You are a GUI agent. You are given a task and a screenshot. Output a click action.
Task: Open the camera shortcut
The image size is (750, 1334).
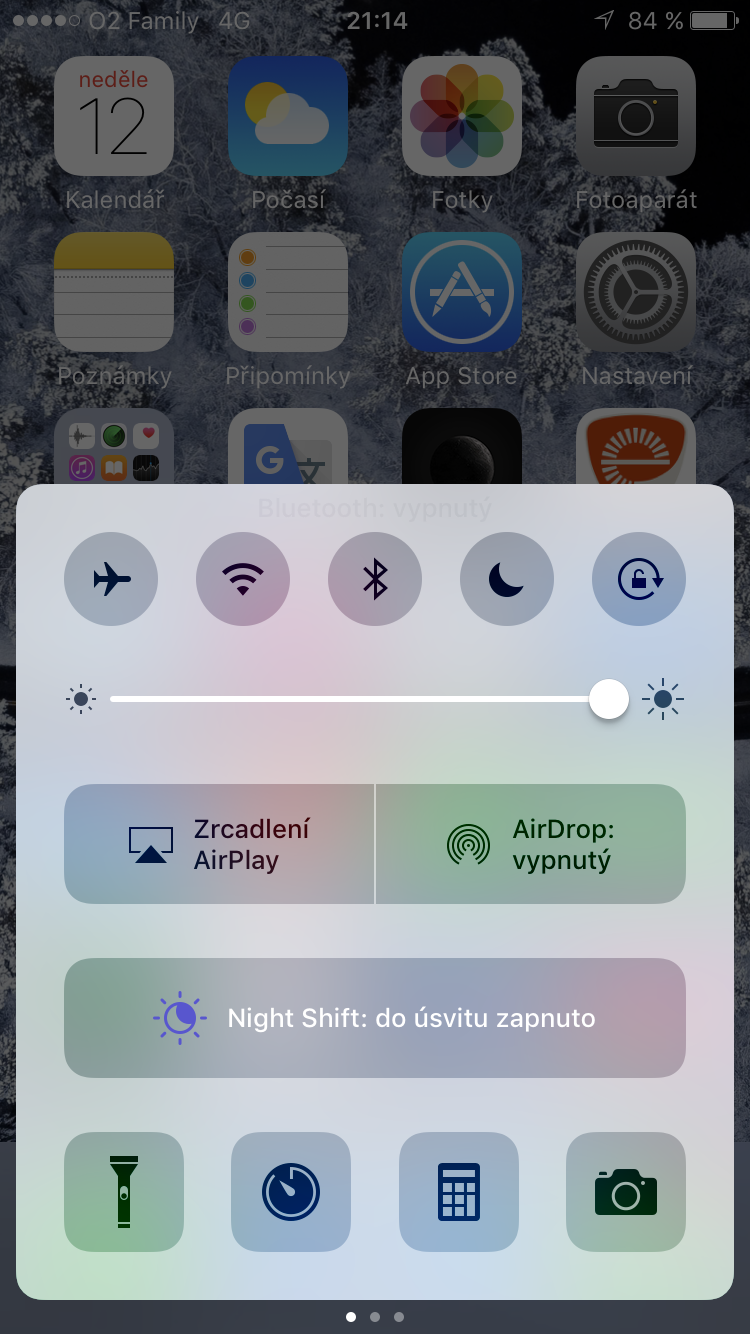(x=626, y=1192)
